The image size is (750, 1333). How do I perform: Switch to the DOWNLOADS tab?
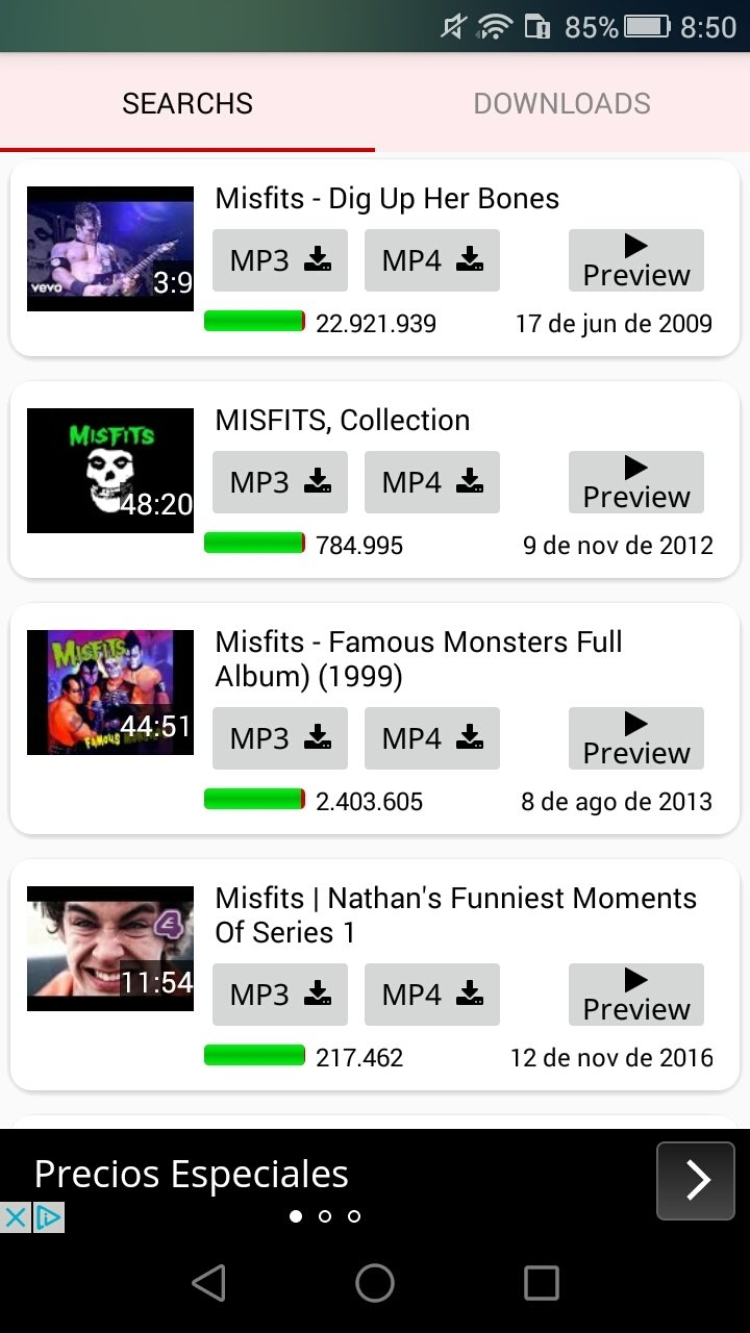[x=562, y=103]
